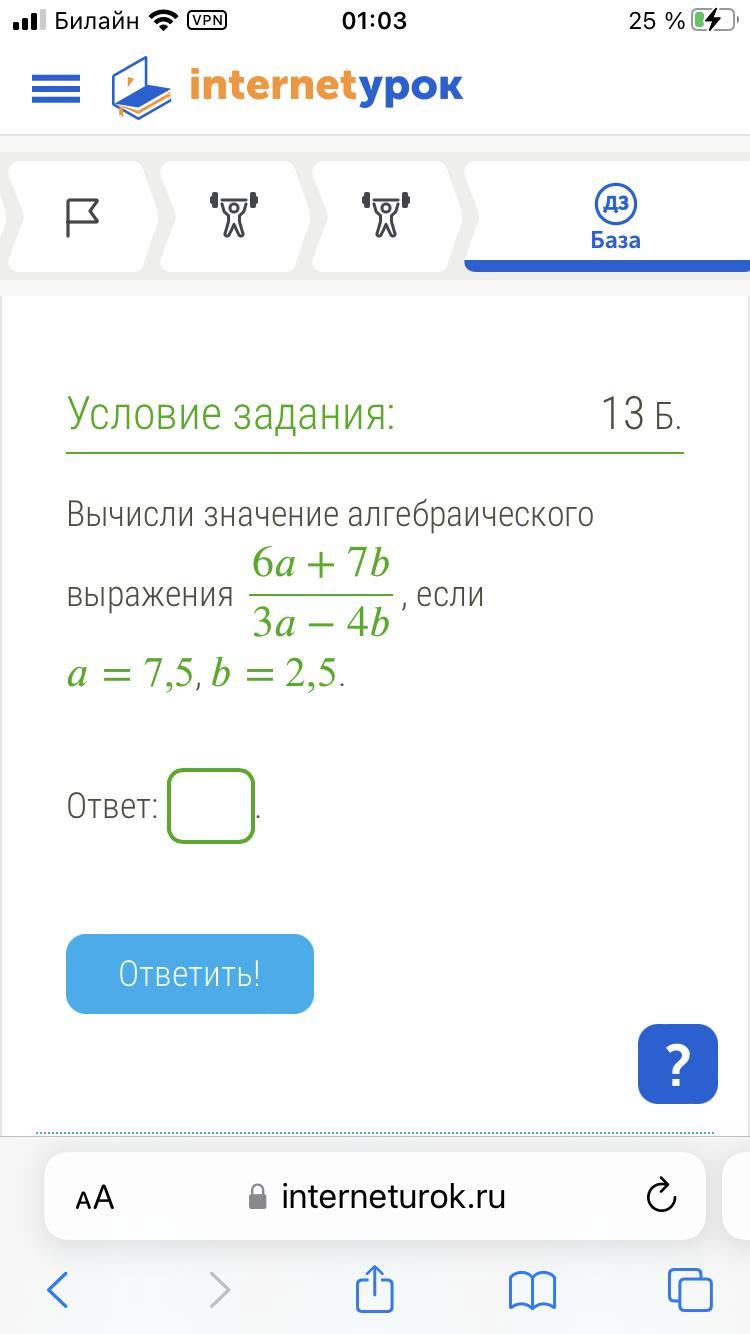Focus the answer input box
750x1334 pixels.
[210, 806]
